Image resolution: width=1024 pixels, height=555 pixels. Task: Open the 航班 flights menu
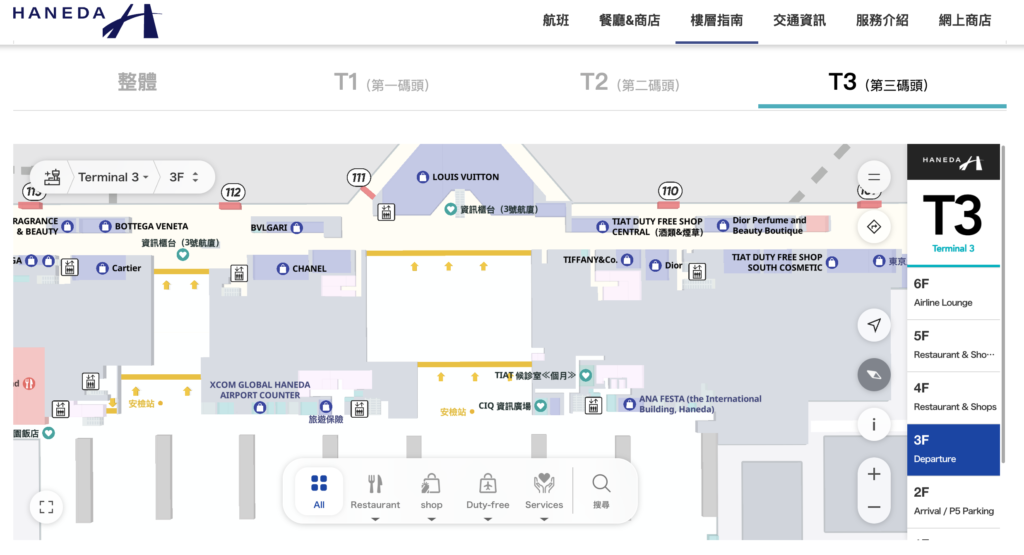(x=555, y=20)
